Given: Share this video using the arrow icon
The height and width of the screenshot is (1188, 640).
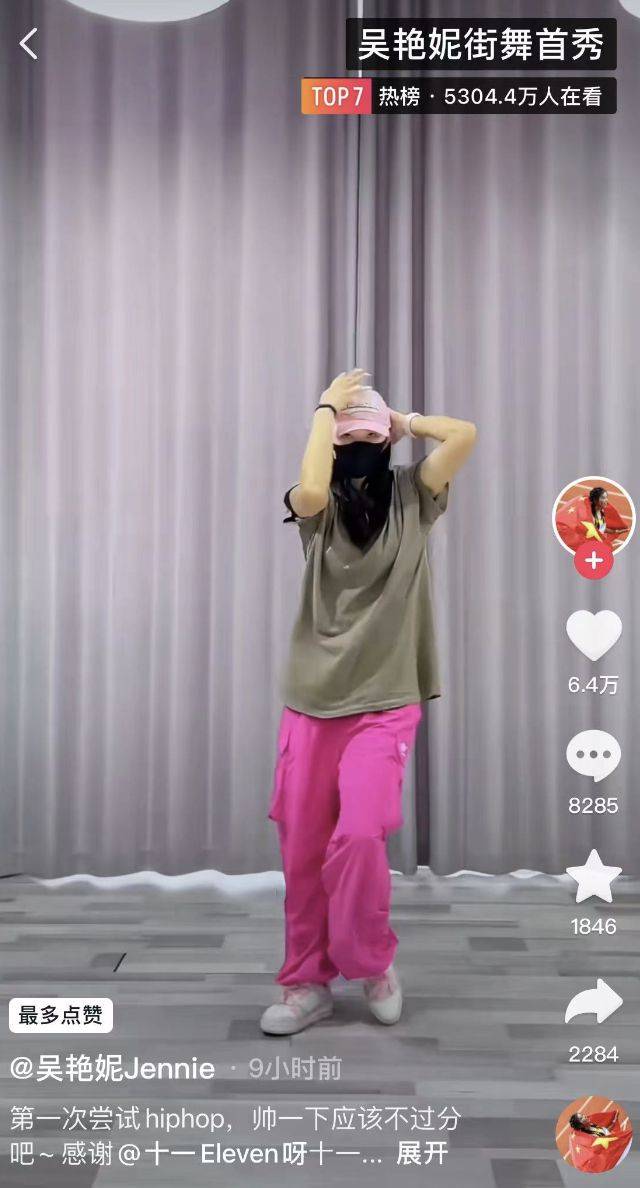Looking at the screenshot, I should 594,1003.
